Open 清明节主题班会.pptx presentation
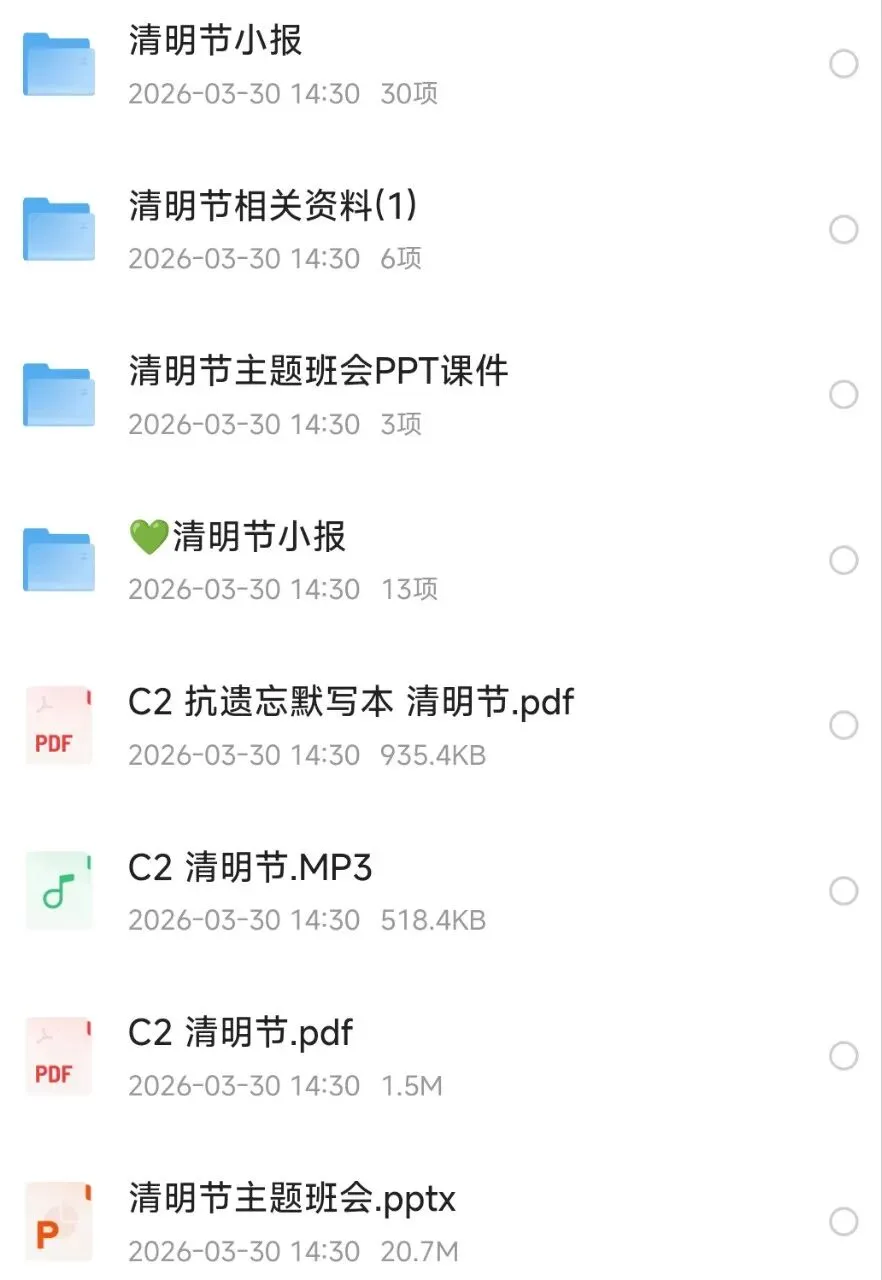Viewport: 882px width, 1280px height. 292,1198
